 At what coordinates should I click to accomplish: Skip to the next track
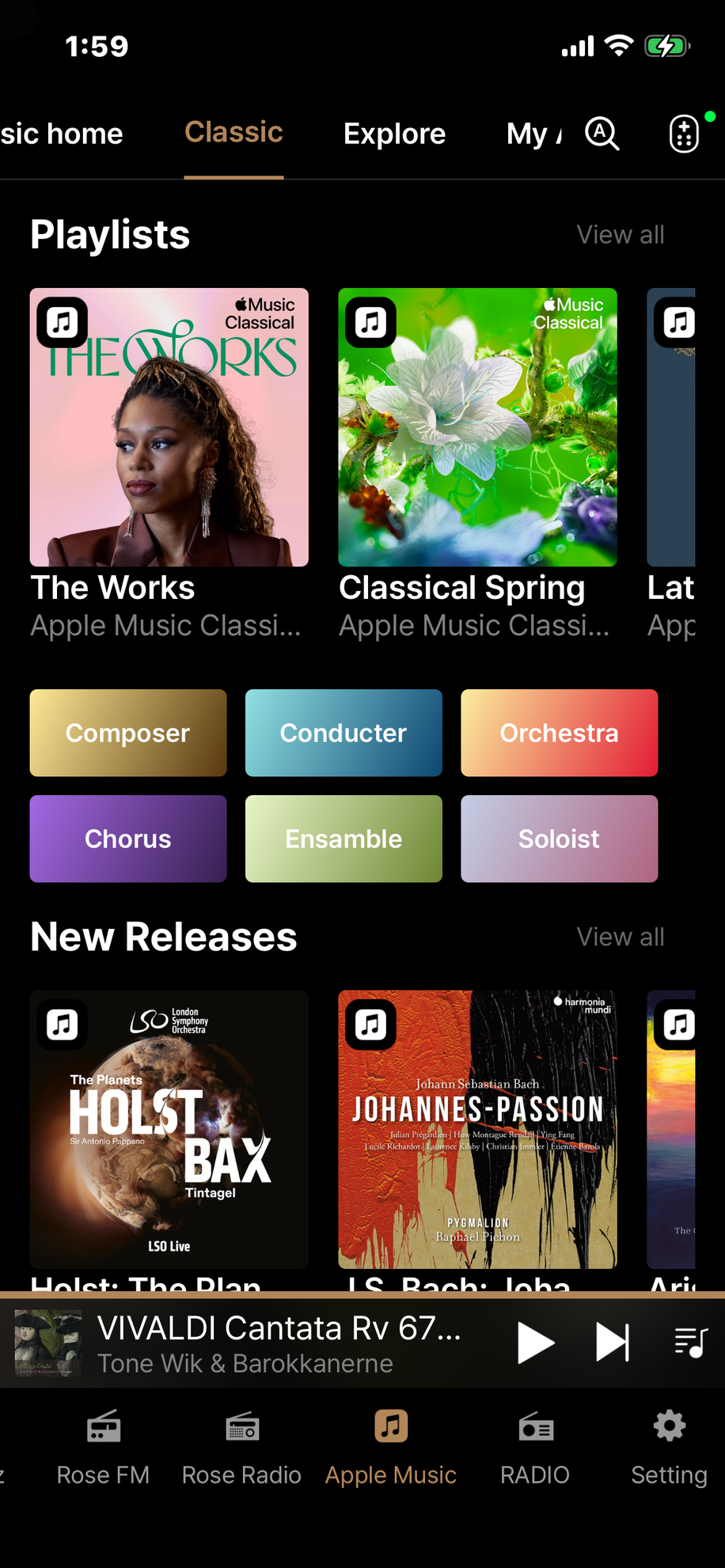click(x=613, y=1343)
